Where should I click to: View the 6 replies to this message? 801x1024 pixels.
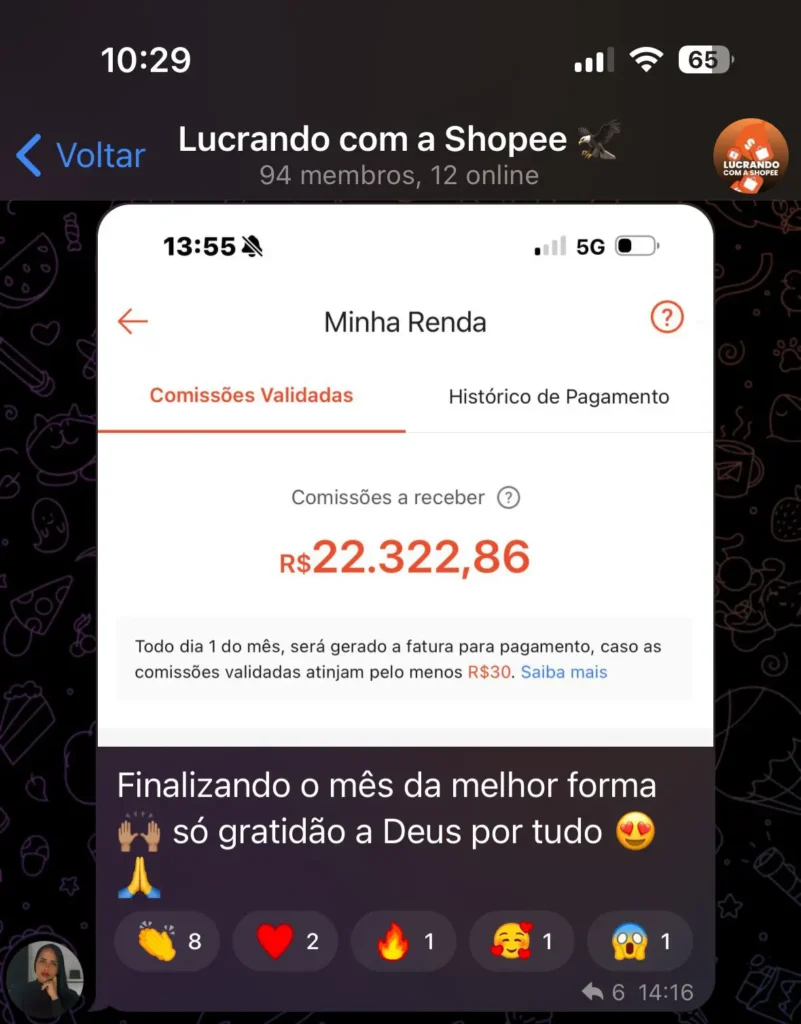[605, 993]
